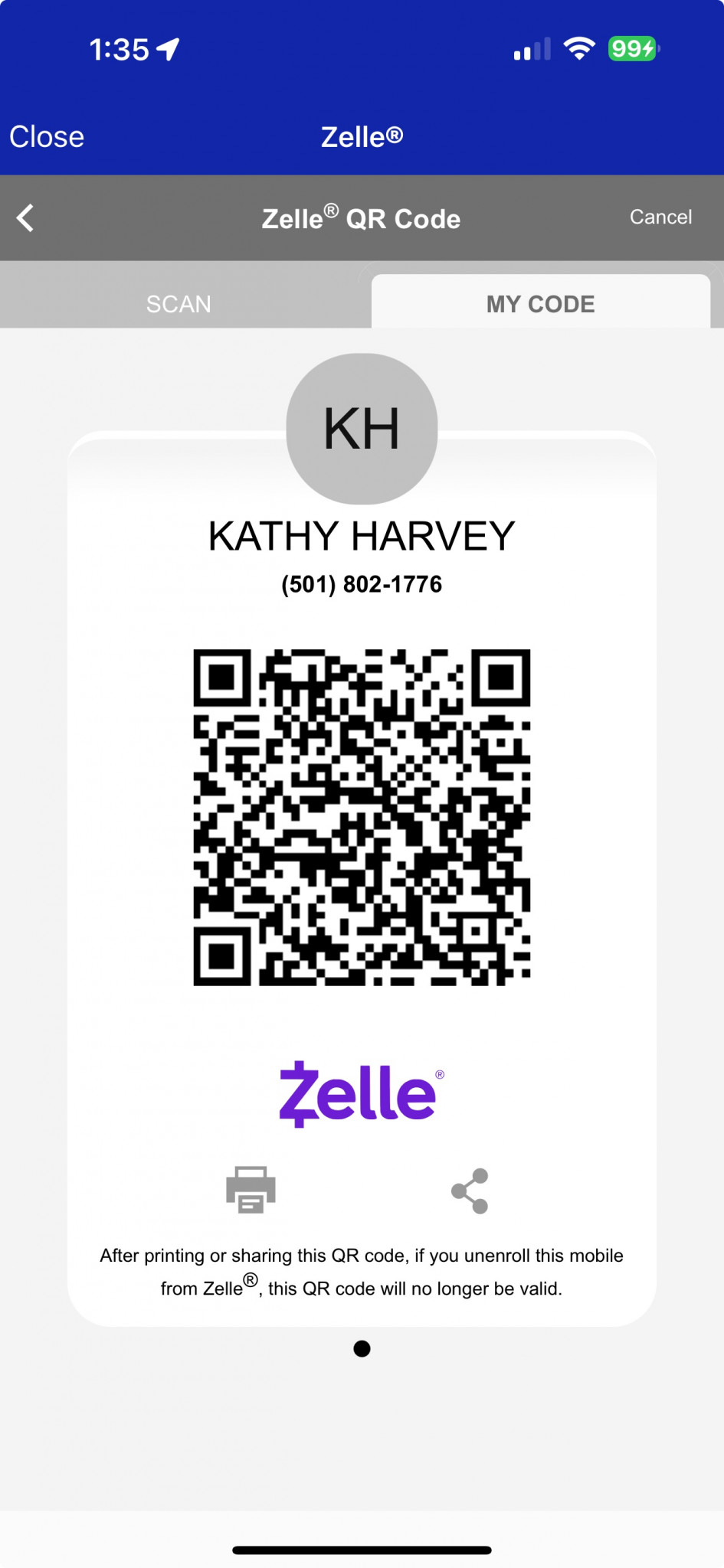Go back with the left arrow

click(26, 218)
